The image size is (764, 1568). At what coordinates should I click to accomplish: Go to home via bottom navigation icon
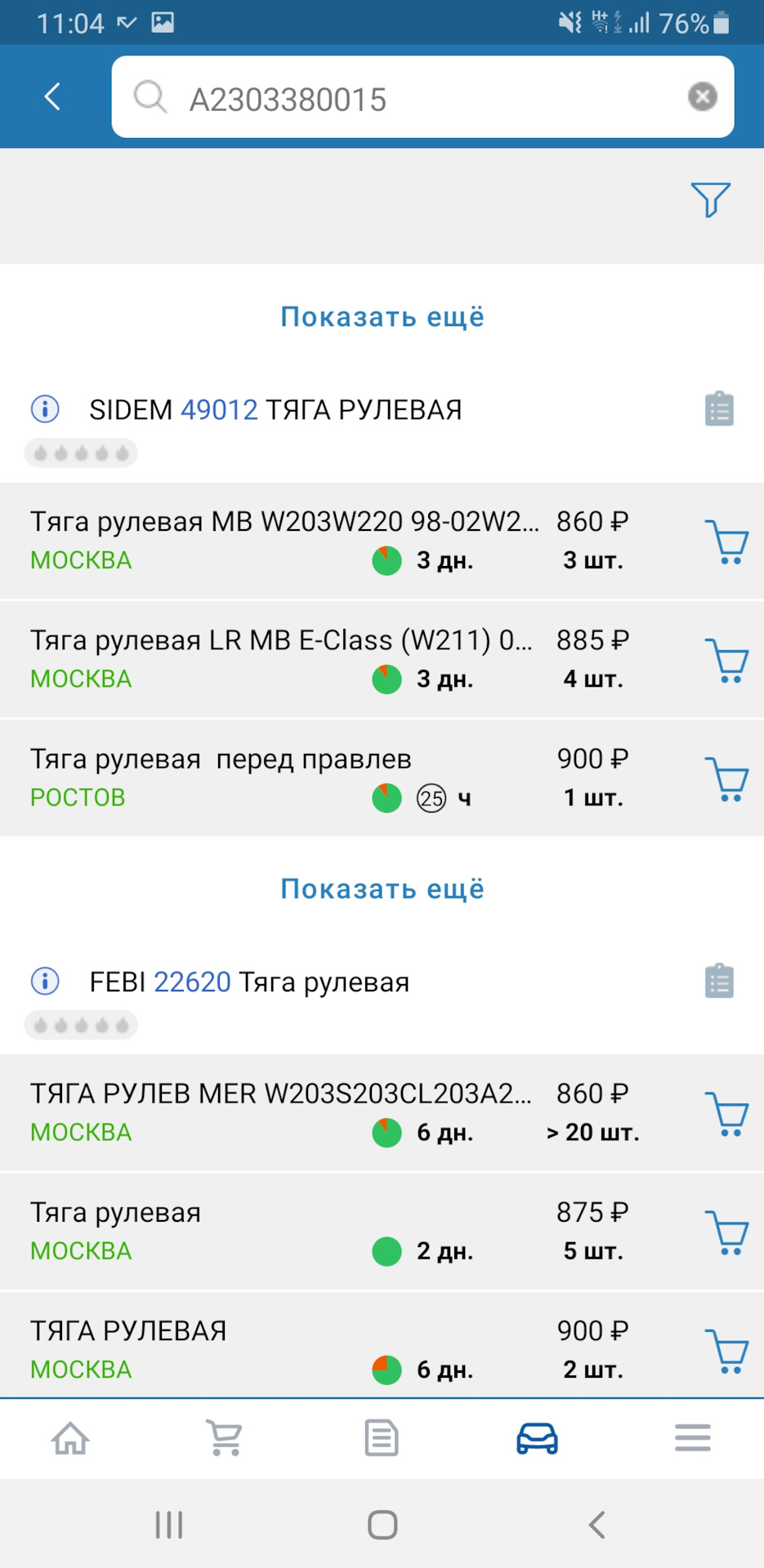[x=69, y=1440]
